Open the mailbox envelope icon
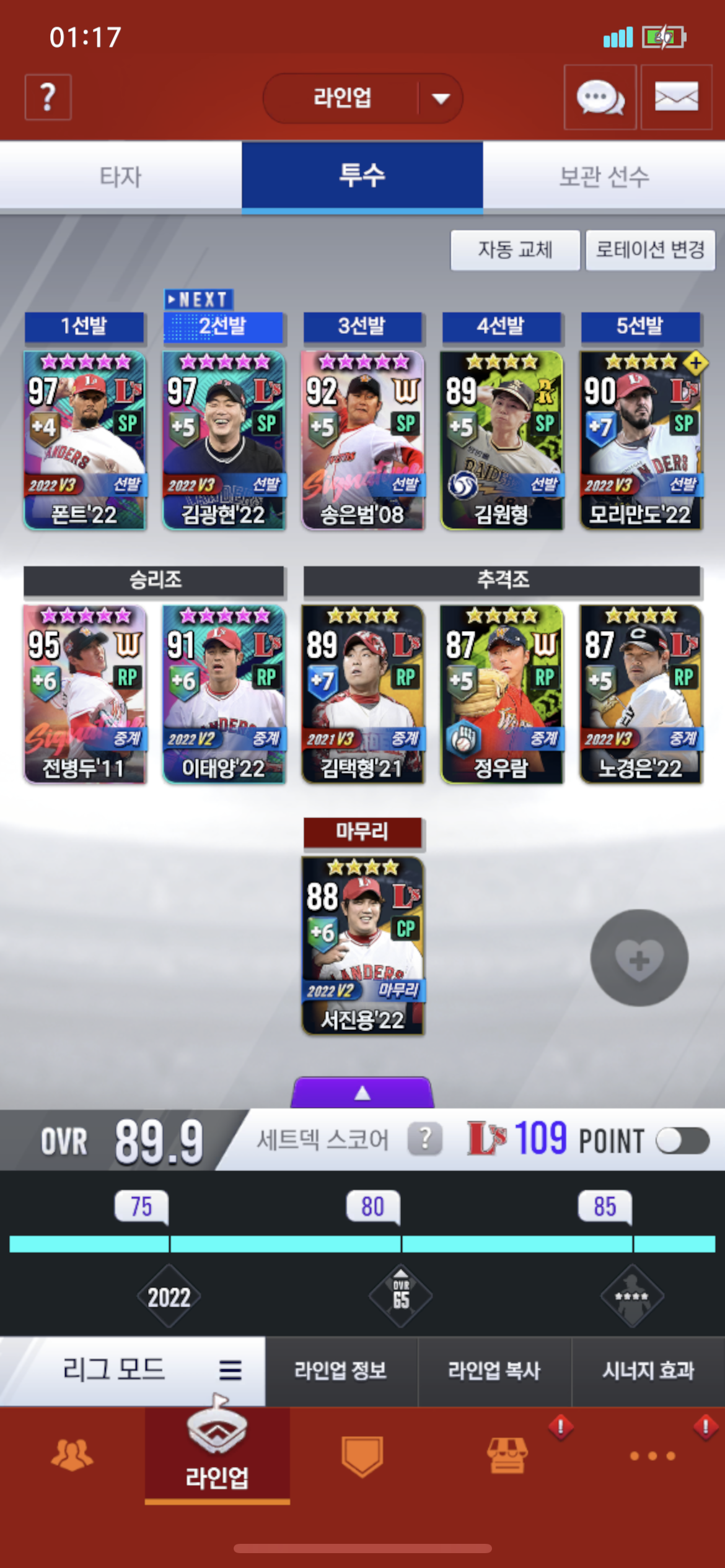This screenshot has width=725, height=1568. pos(676,97)
